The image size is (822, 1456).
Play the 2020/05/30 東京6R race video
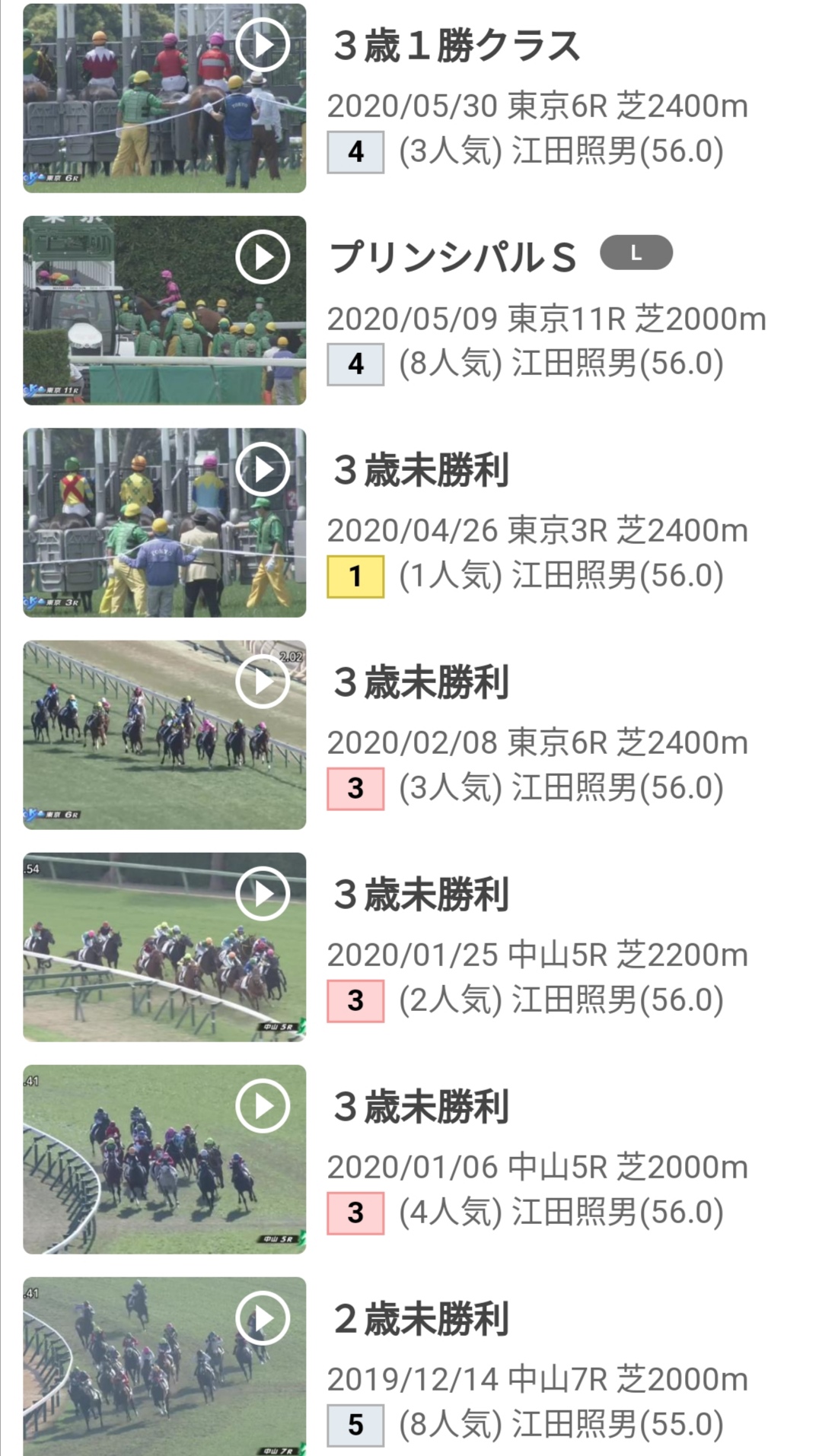tap(164, 98)
